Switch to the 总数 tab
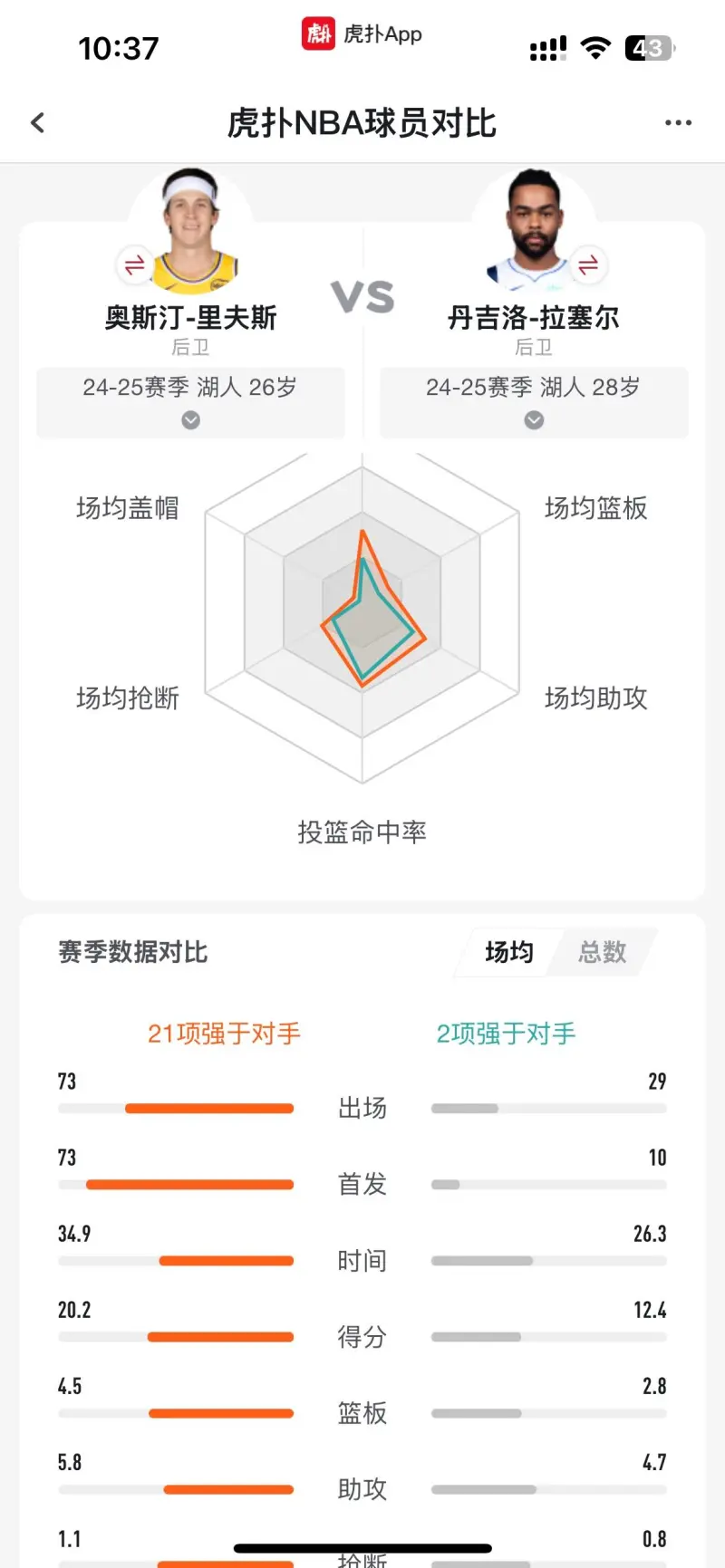 click(x=602, y=952)
